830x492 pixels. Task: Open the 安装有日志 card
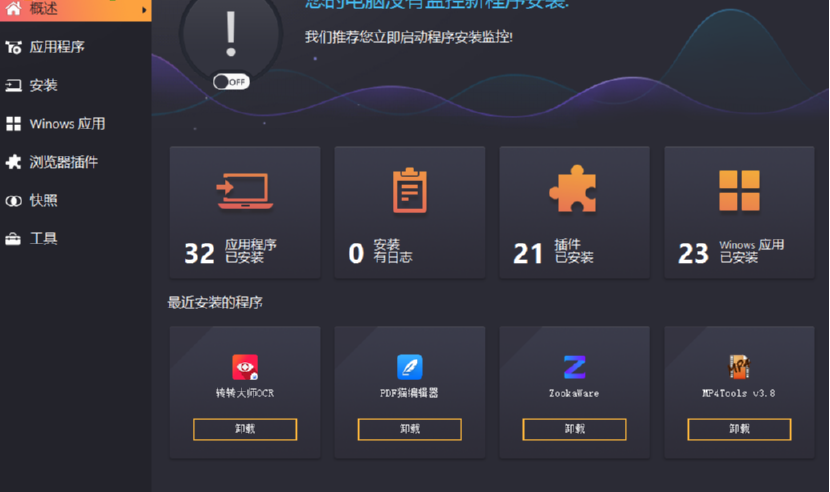pyautogui.click(x=409, y=212)
